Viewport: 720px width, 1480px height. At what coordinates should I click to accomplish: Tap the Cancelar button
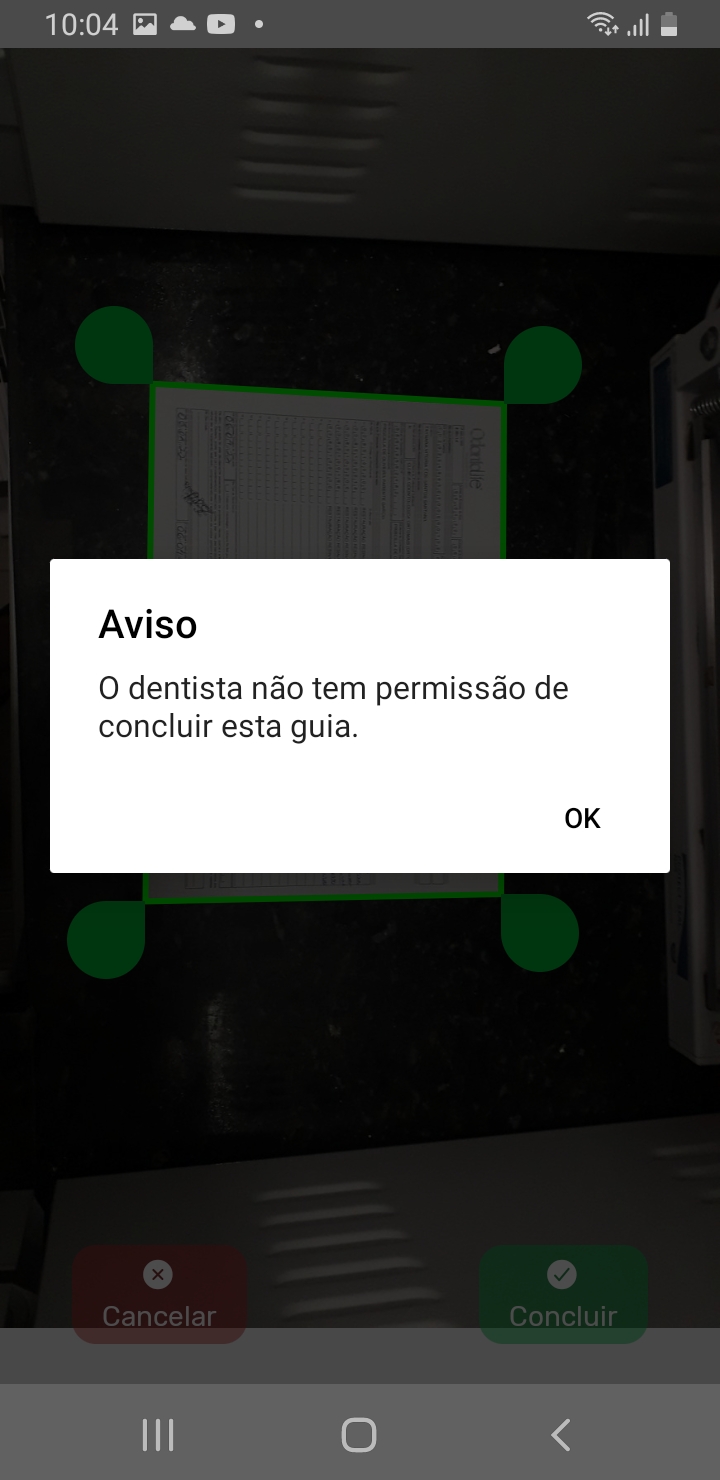[x=159, y=1294]
